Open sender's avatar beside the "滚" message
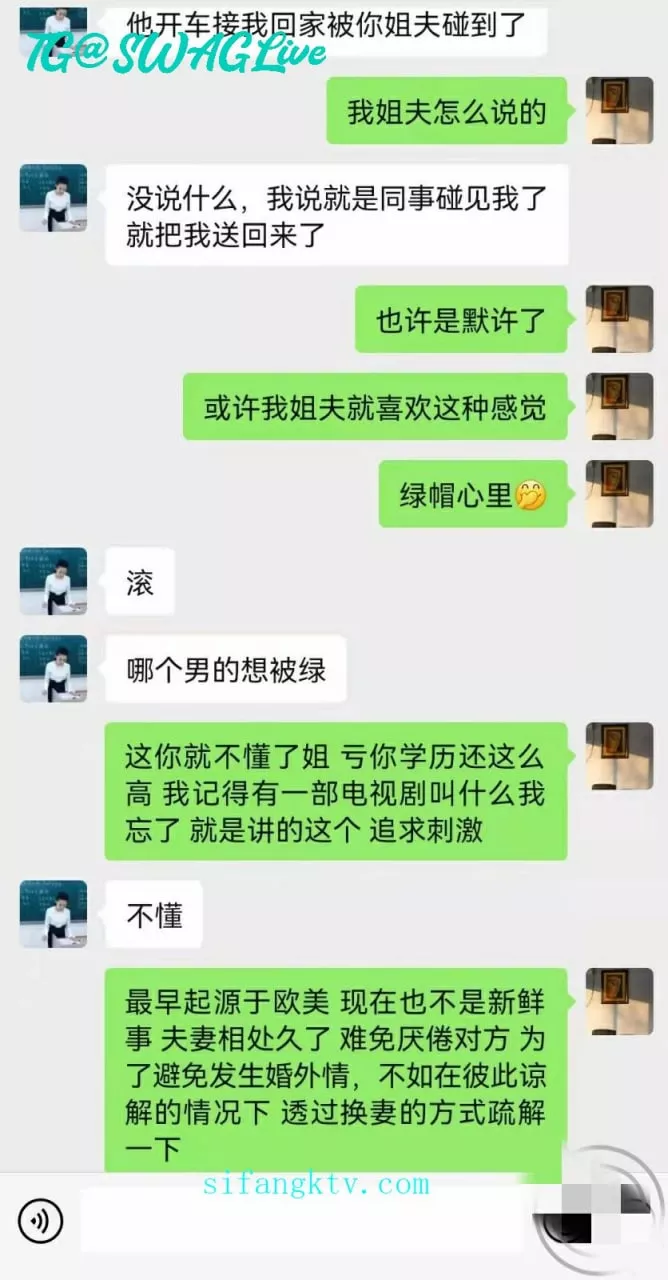The width and height of the screenshot is (668, 1280). [53, 581]
